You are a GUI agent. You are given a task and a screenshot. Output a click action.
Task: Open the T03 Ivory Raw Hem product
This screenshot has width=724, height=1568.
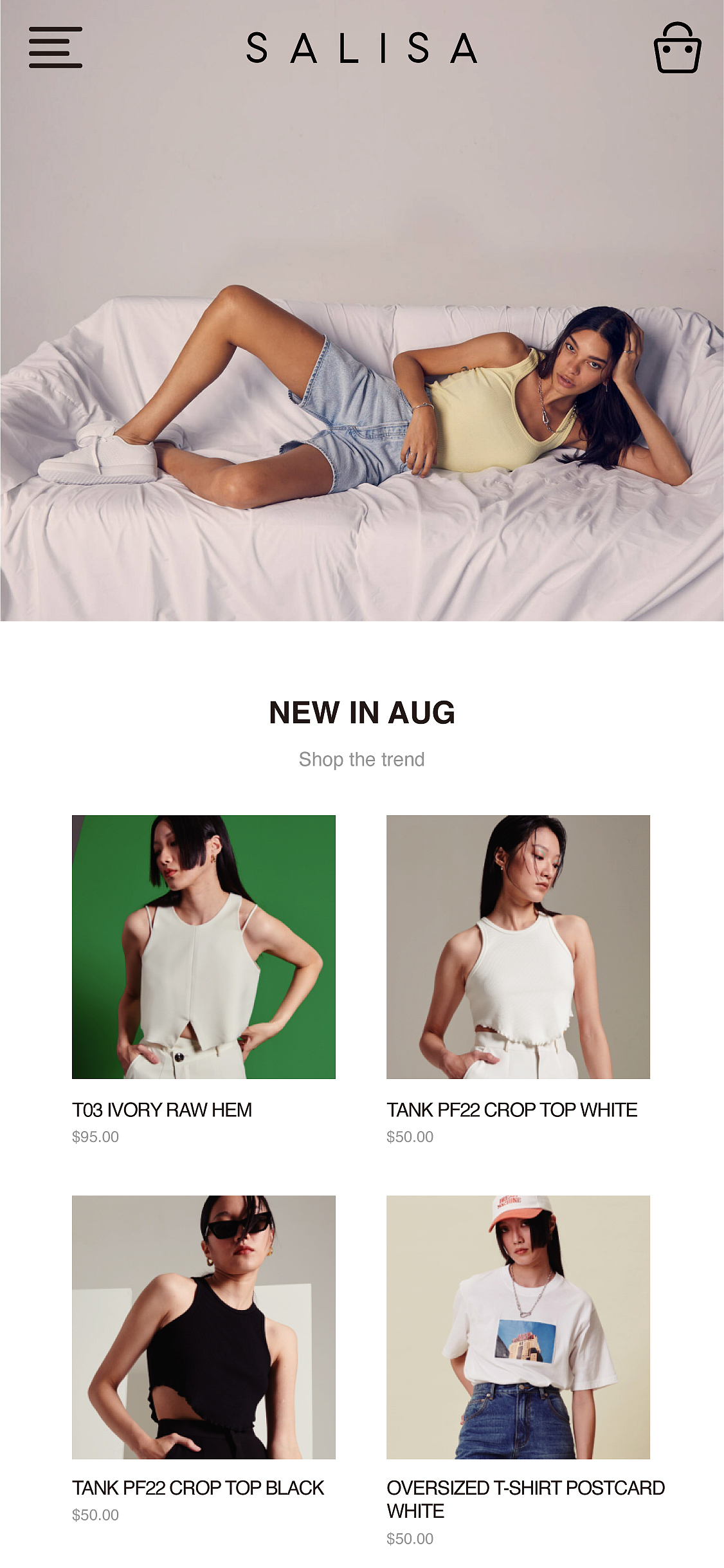point(203,946)
